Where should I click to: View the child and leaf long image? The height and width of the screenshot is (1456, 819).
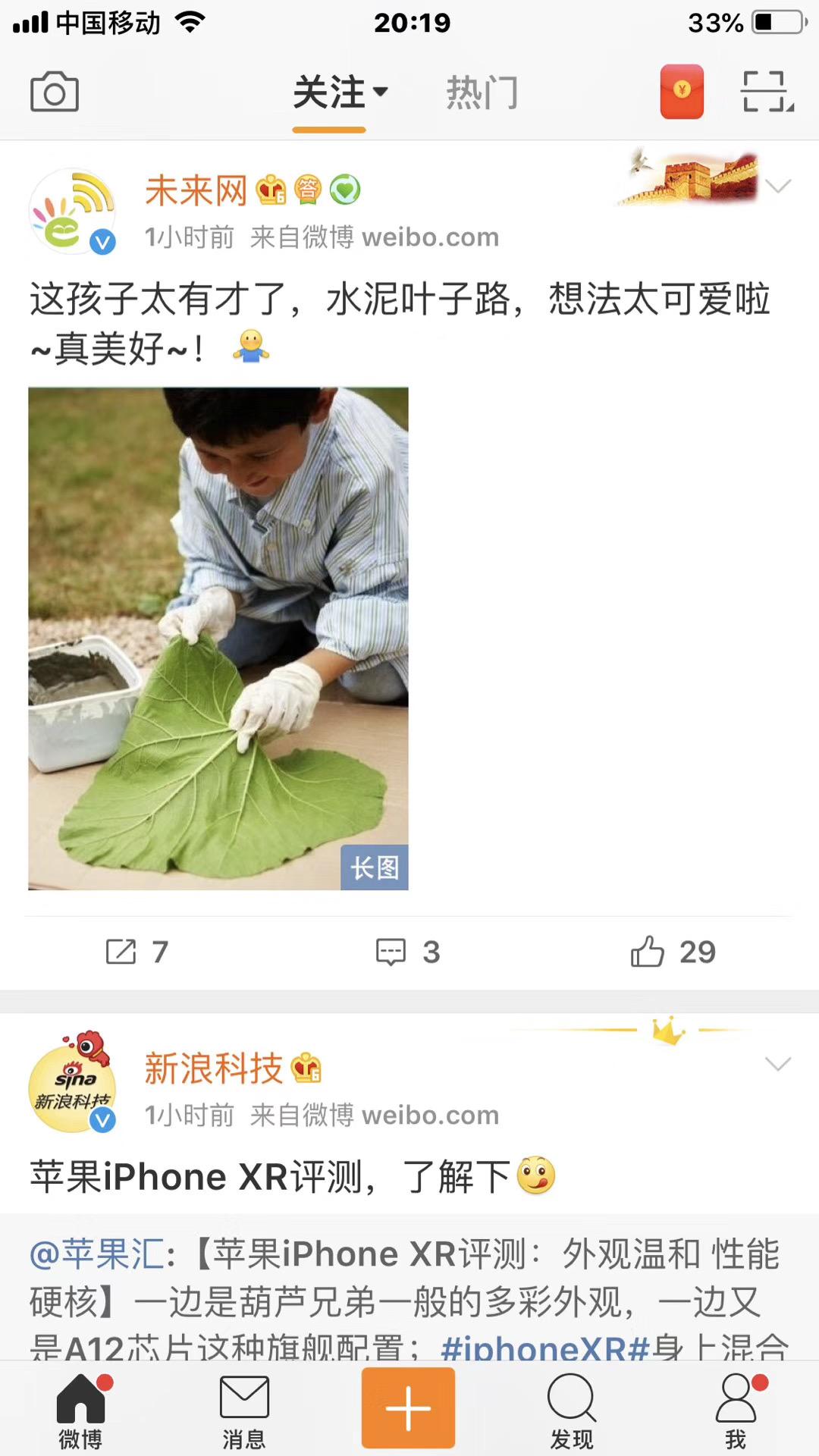pos(218,638)
